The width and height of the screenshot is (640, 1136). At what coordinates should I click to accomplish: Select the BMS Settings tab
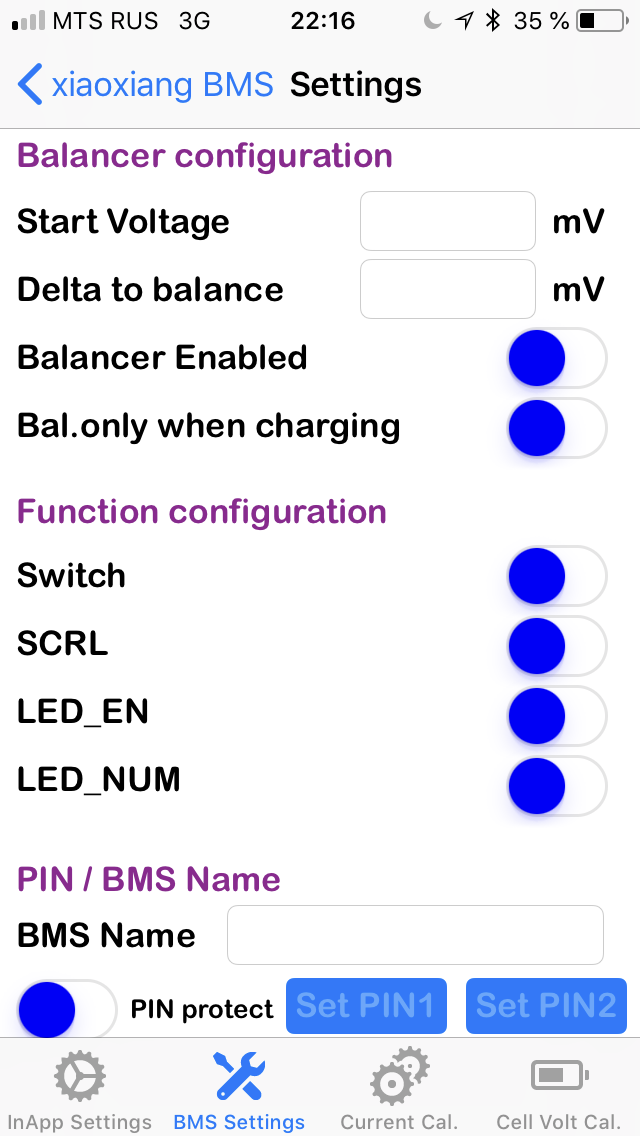[239, 1088]
